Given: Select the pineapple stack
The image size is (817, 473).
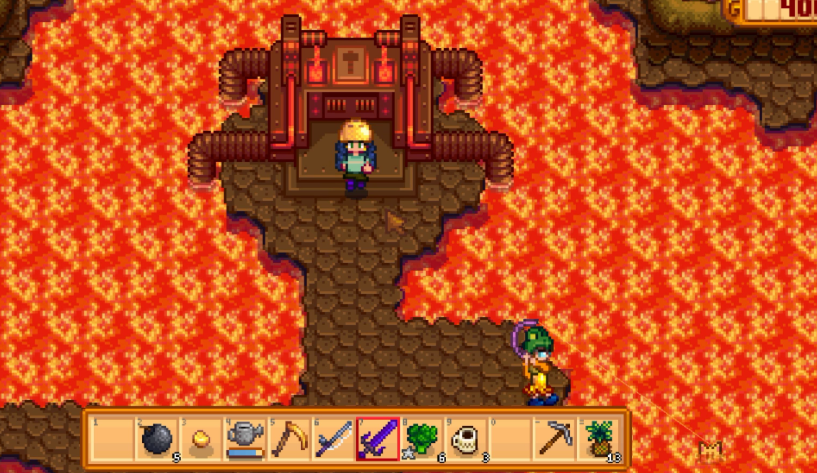Looking at the screenshot, I should pos(598,438).
